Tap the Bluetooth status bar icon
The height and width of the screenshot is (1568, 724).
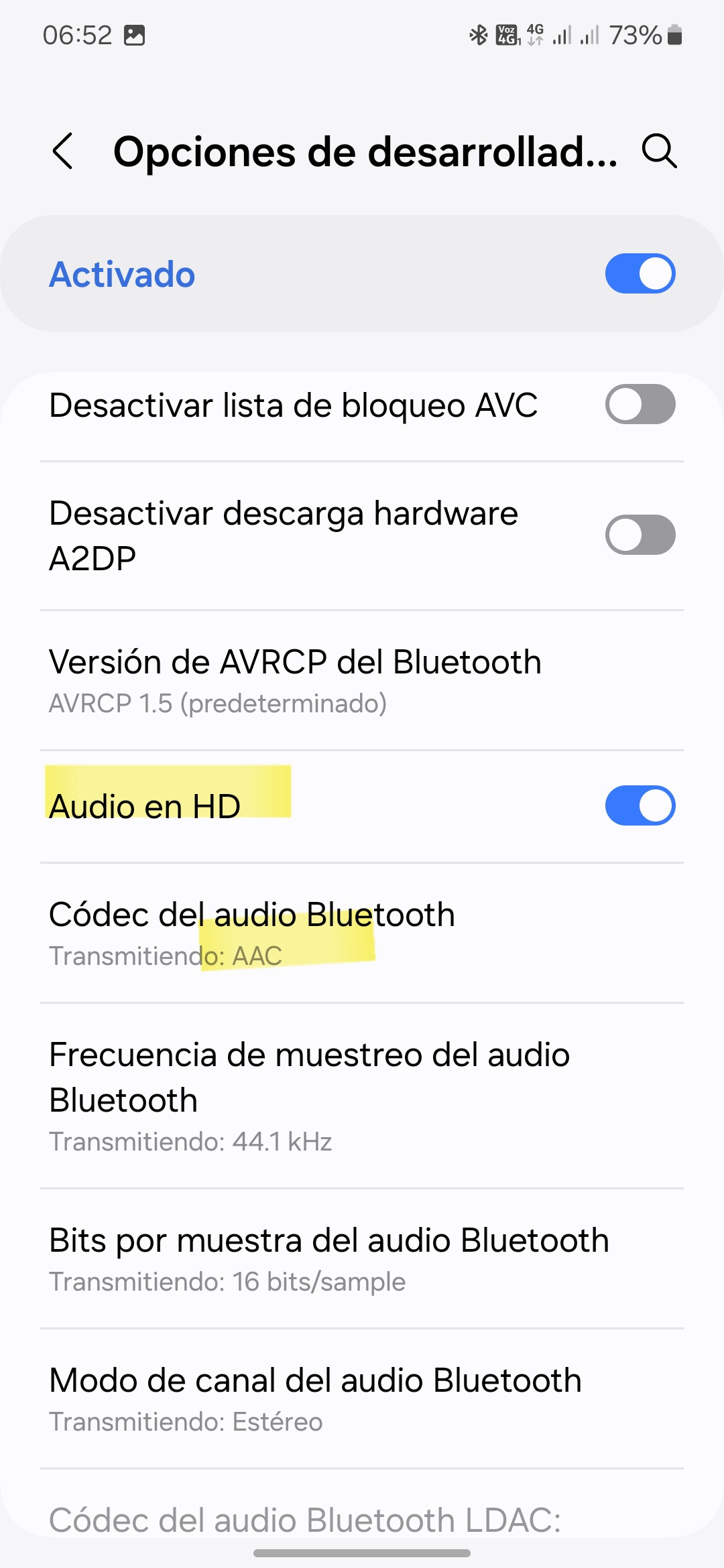point(479,35)
